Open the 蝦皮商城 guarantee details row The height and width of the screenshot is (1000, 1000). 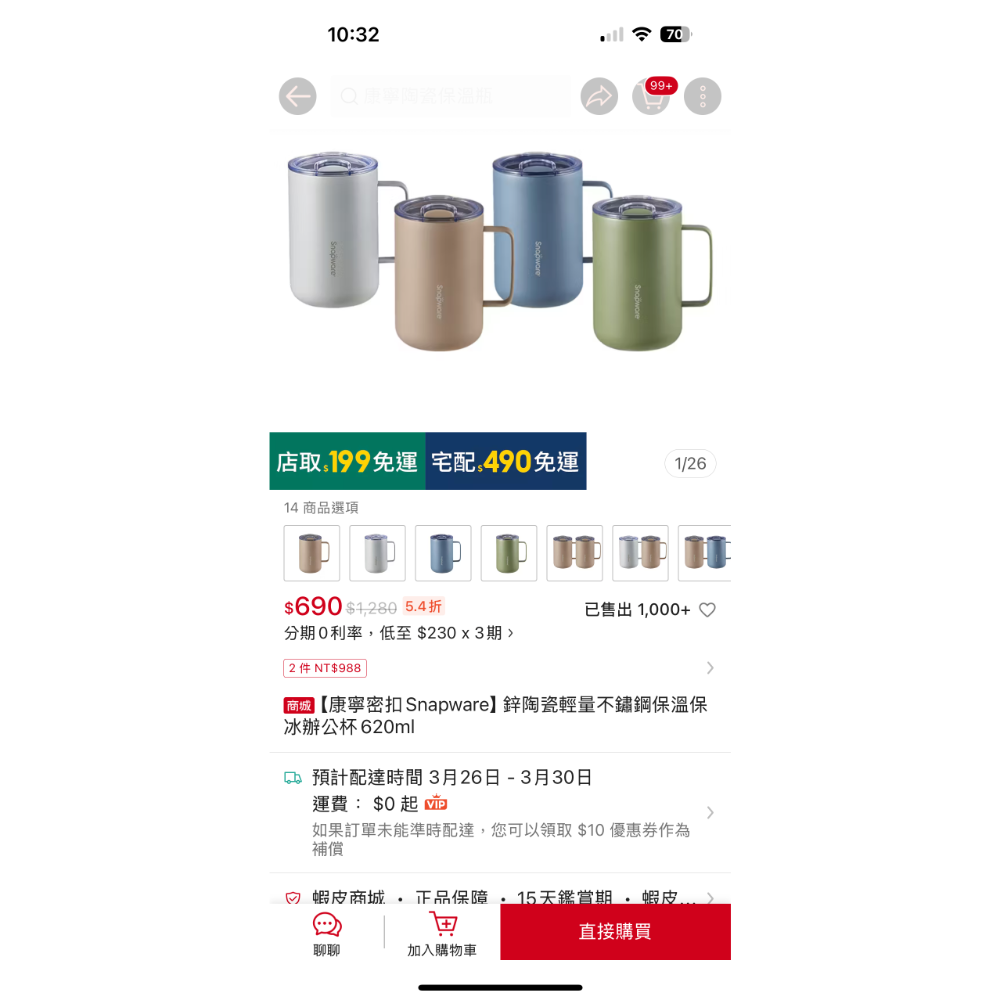point(500,898)
